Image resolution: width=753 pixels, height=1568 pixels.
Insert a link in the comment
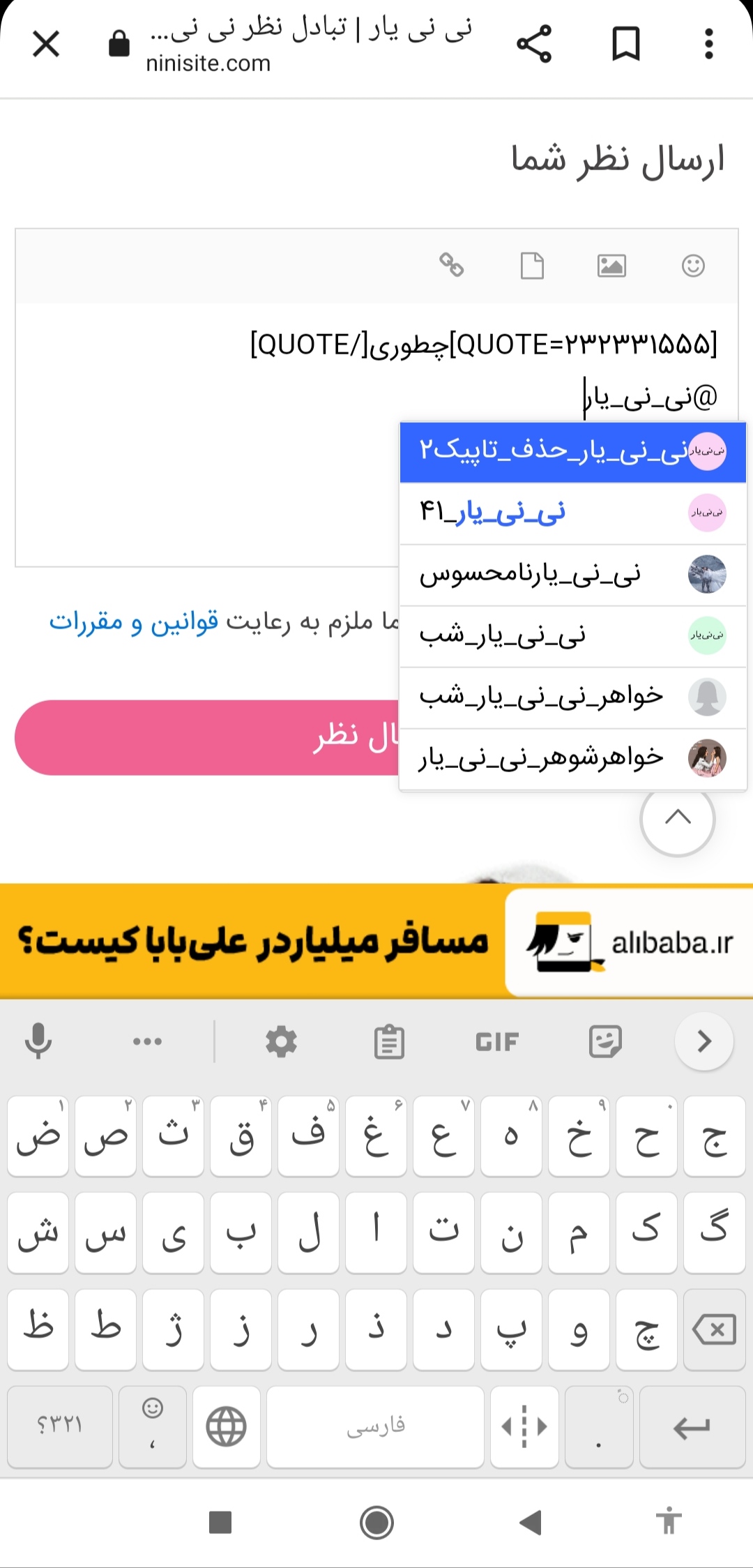click(451, 265)
